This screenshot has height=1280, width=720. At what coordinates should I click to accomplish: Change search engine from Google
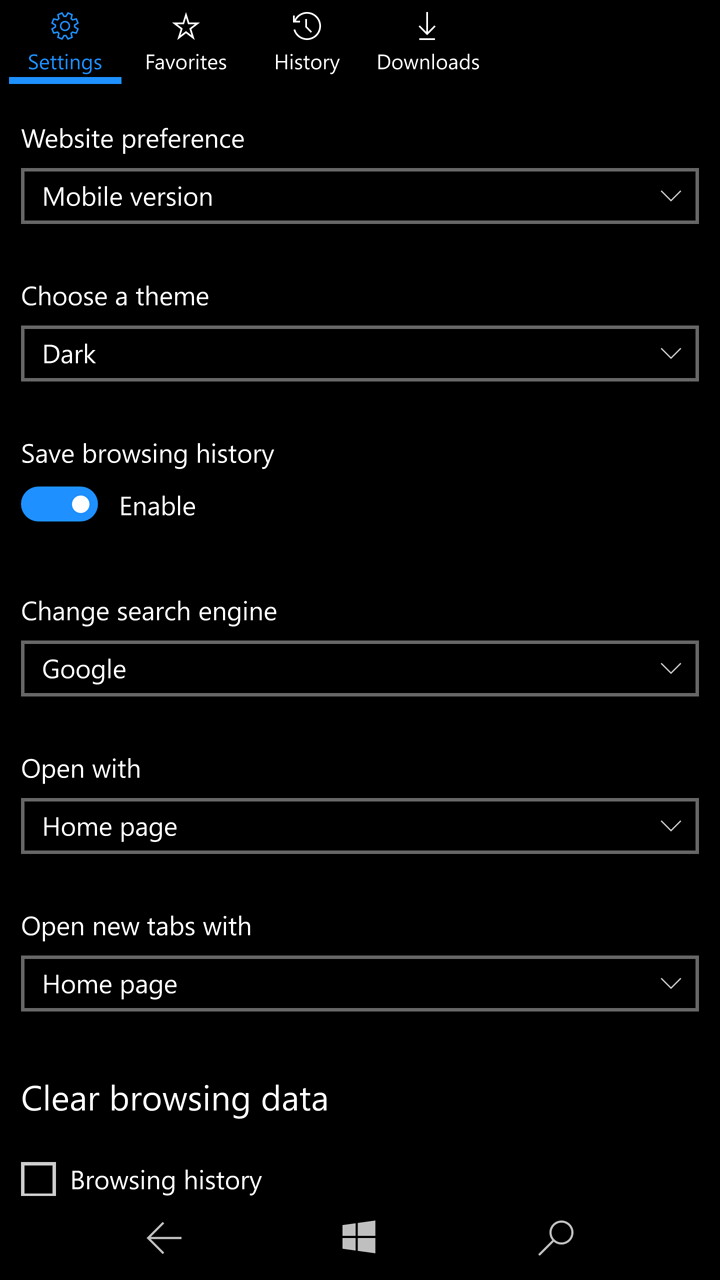coord(360,669)
